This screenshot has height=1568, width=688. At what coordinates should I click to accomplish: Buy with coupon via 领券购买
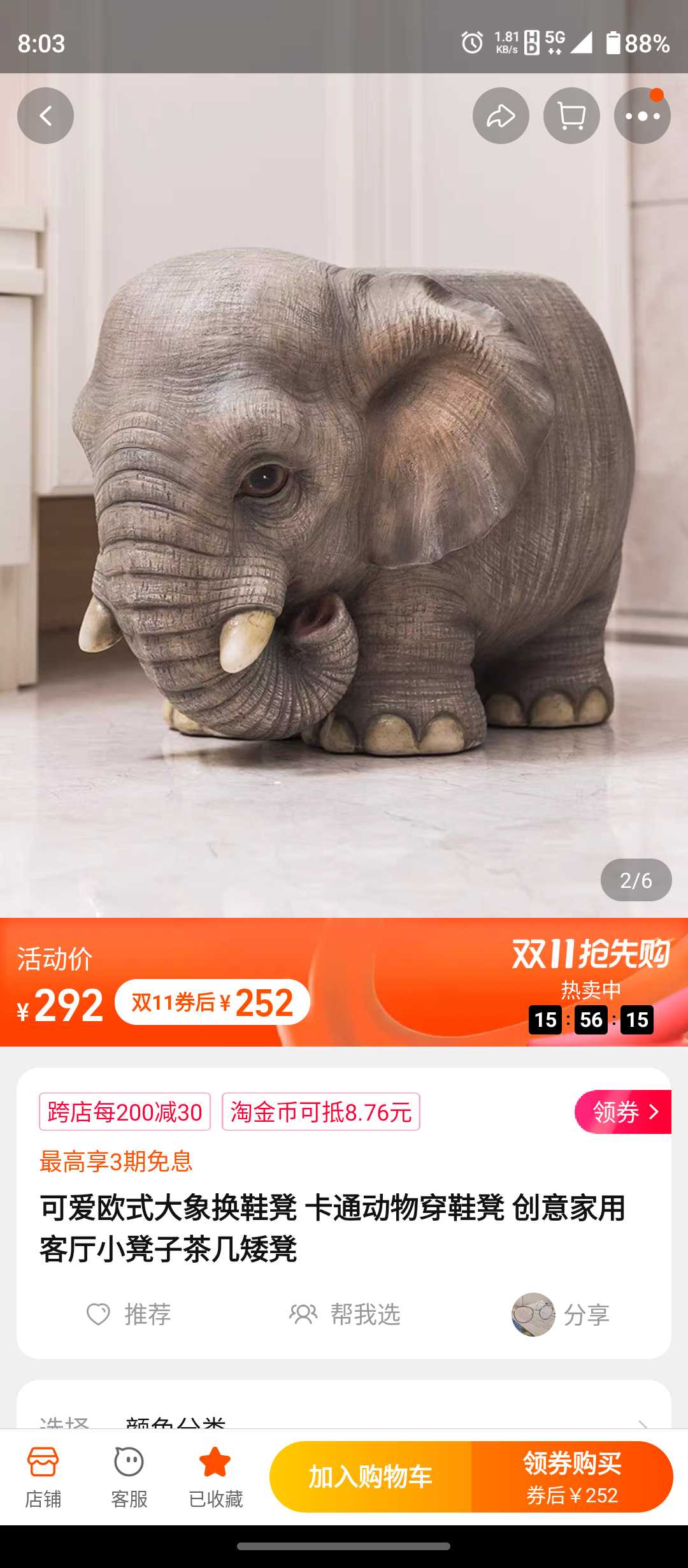tap(572, 1477)
